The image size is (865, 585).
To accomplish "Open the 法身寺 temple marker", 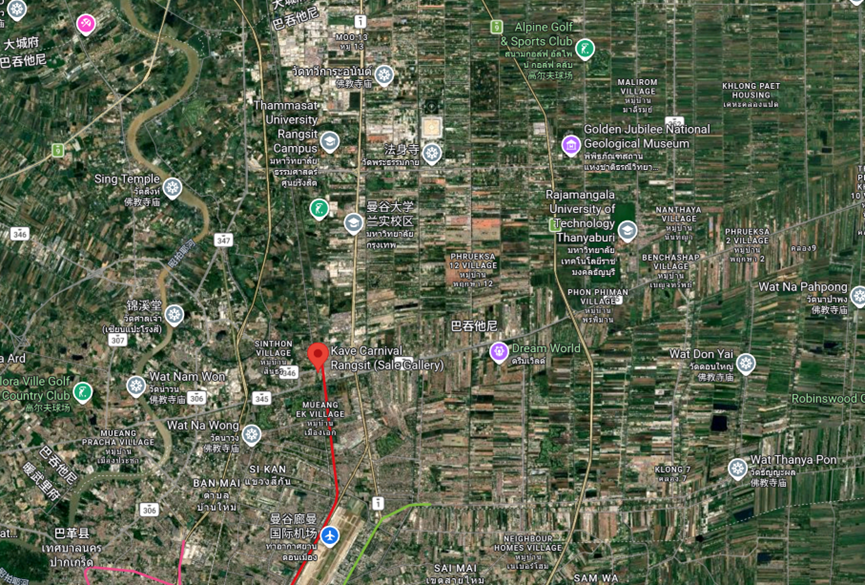I will pyautogui.click(x=432, y=153).
